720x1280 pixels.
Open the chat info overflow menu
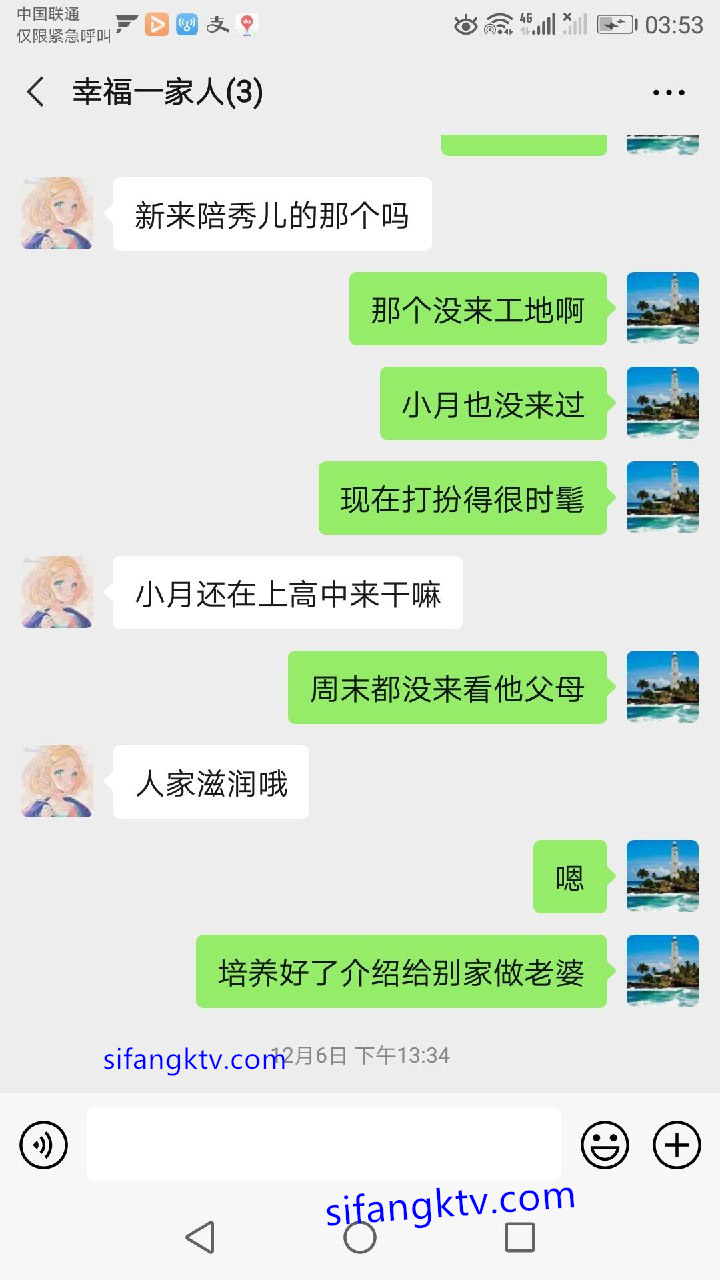(668, 93)
